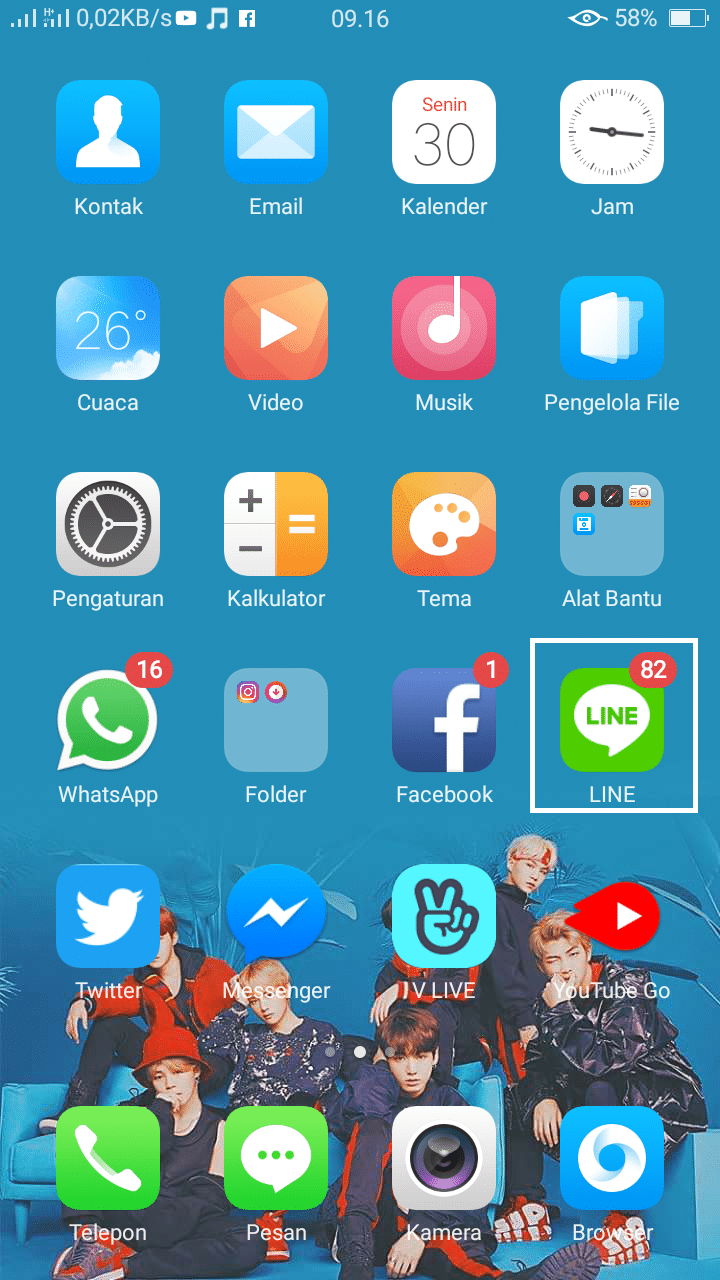Screen dimensions: 720x1280
Task: Open Kalender showing Senin 30
Action: (x=444, y=132)
